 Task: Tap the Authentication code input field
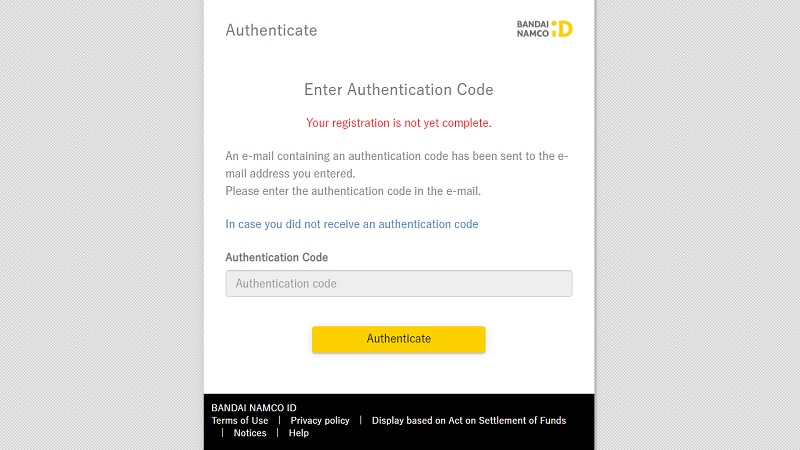398,284
